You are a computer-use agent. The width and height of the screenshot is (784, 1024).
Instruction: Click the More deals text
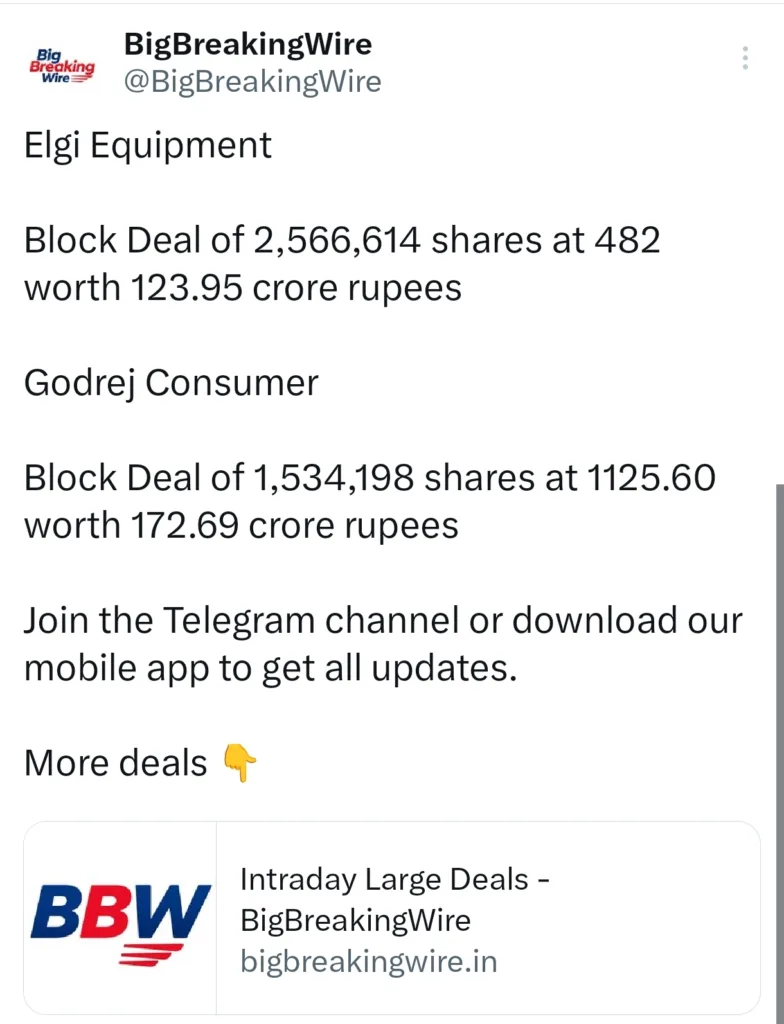point(115,763)
